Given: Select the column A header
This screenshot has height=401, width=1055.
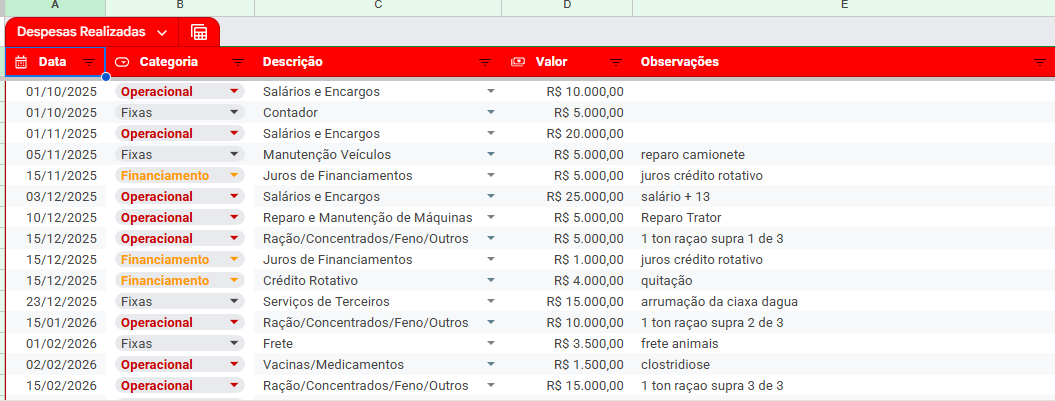Looking at the screenshot, I should tap(54, 6).
